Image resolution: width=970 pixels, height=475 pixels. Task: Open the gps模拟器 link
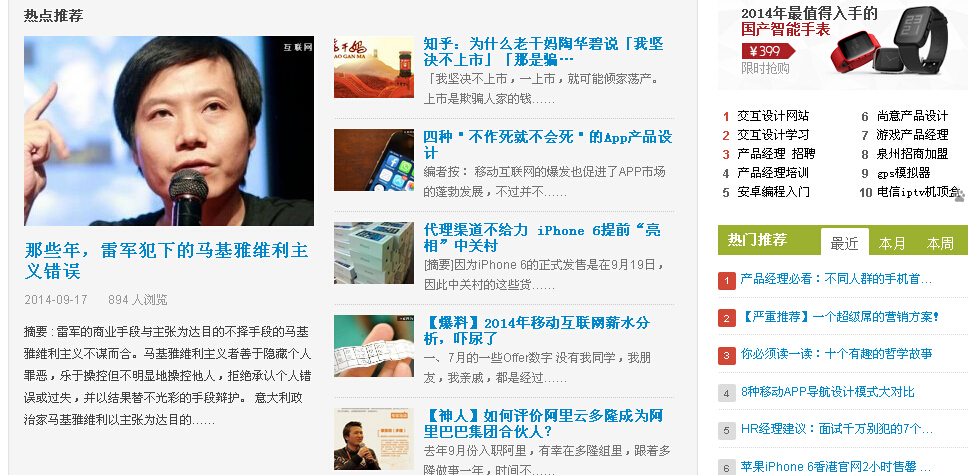pos(903,173)
